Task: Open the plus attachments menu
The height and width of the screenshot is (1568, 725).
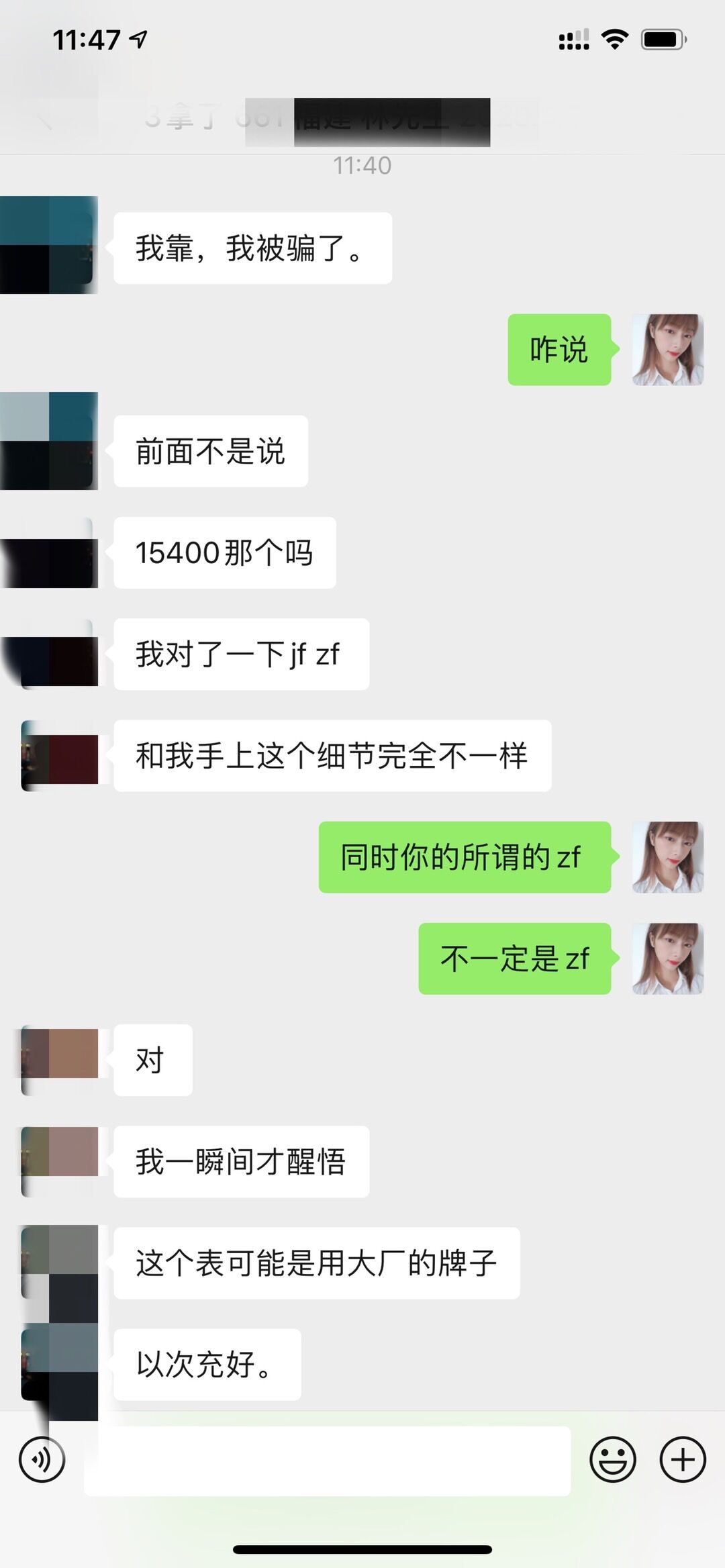Action: pos(683,1459)
